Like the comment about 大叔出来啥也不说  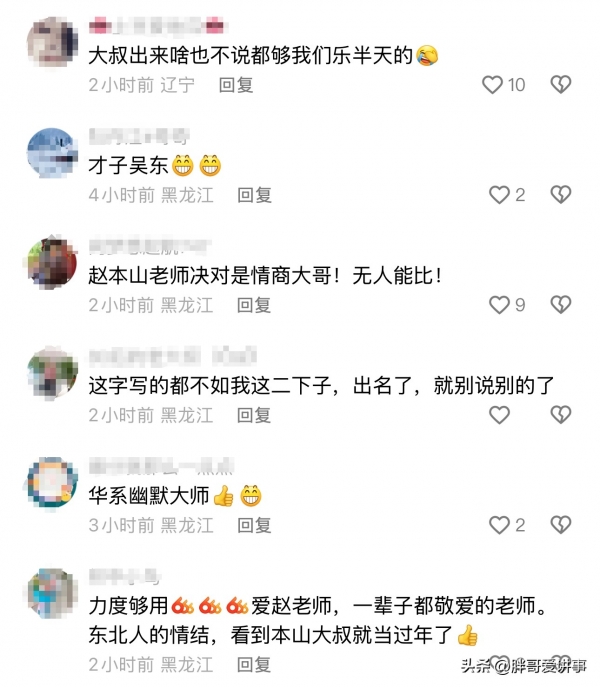click(493, 85)
